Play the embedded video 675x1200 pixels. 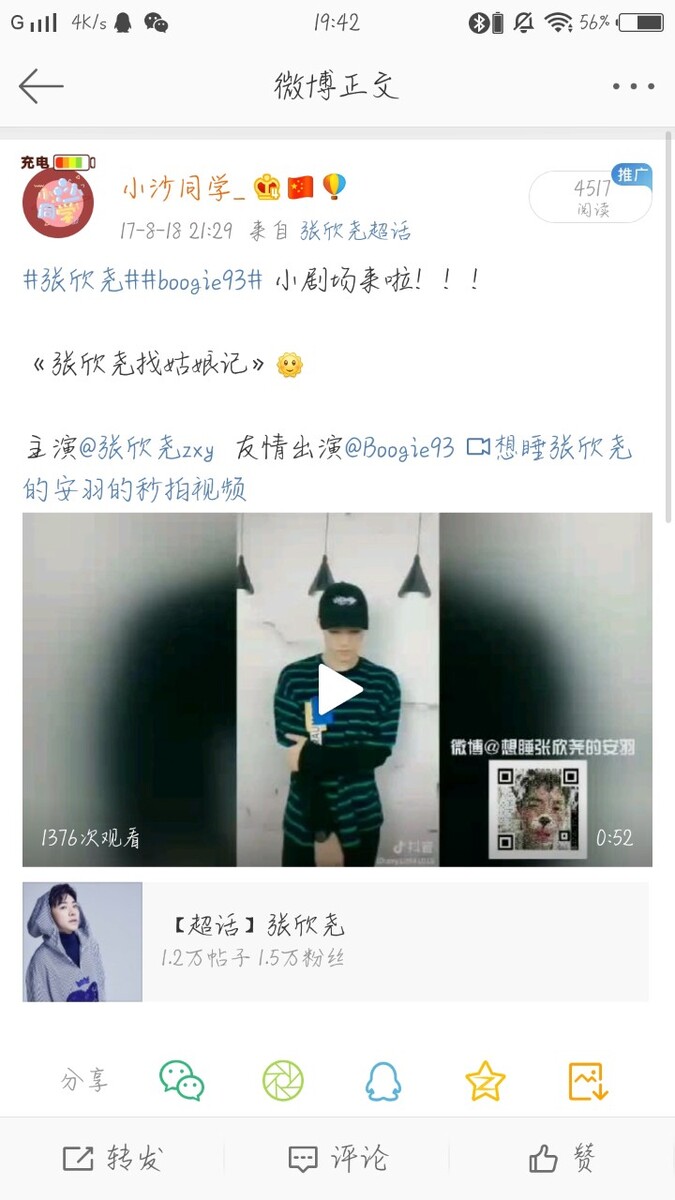pos(338,689)
